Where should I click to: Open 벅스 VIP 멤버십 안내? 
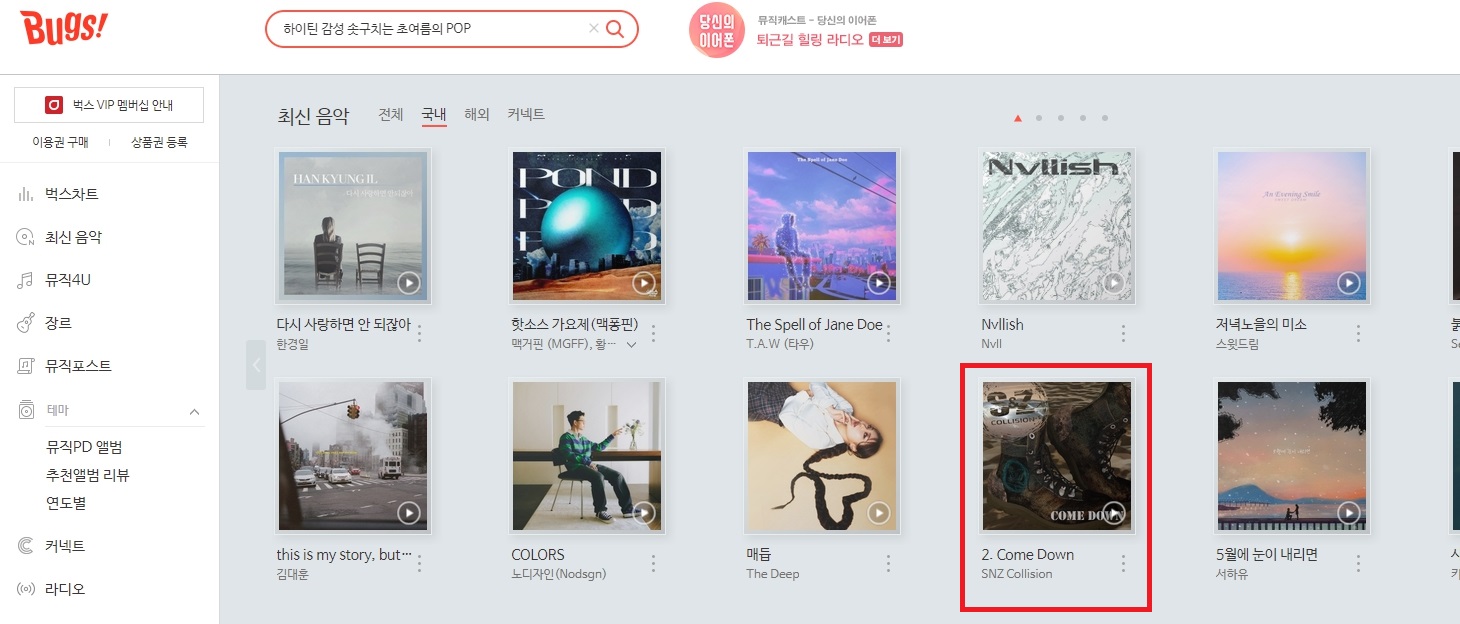pos(109,105)
